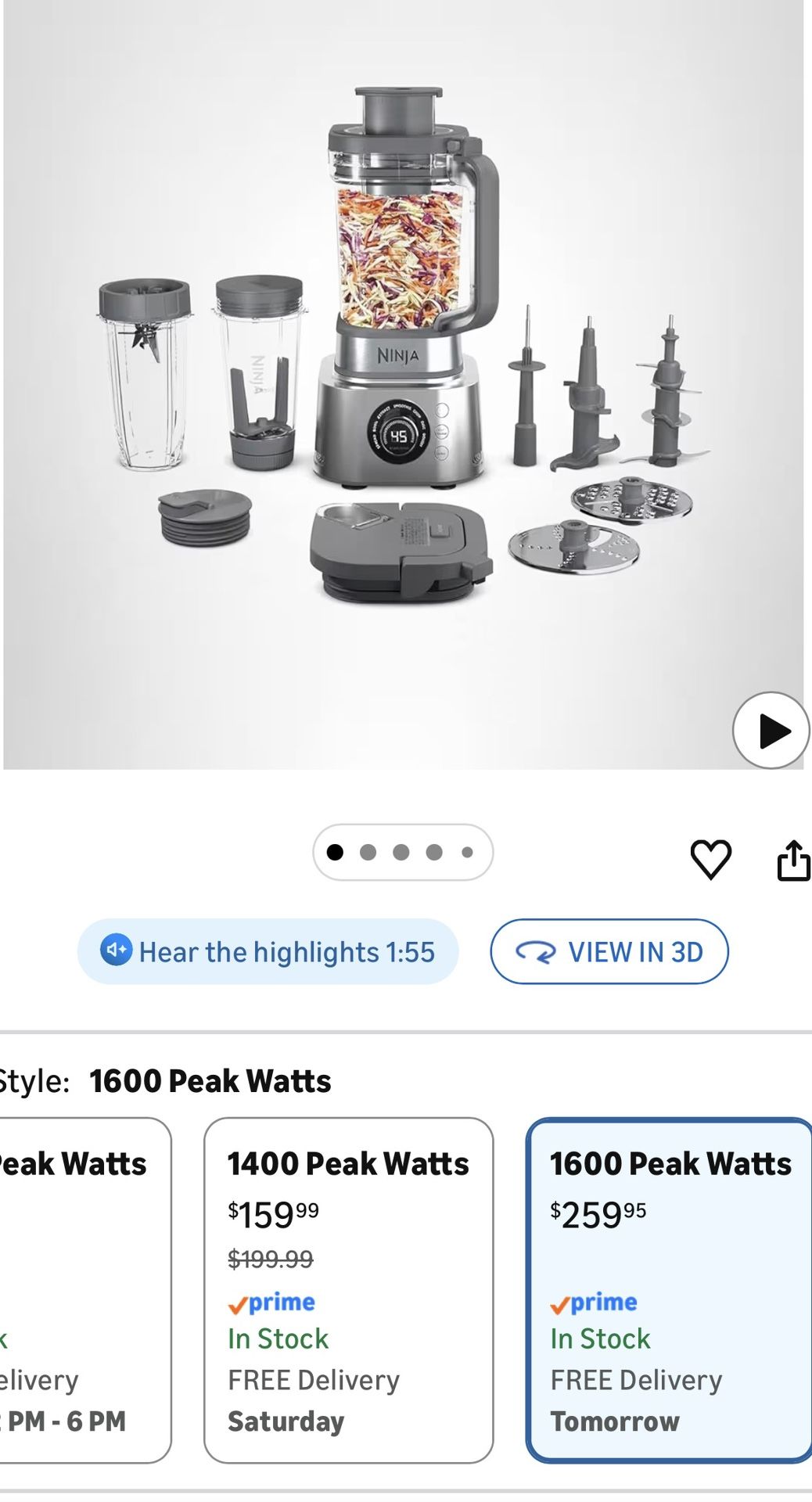Open VIEW IN 3D
812x1502 pixels.
pos(609,951)
